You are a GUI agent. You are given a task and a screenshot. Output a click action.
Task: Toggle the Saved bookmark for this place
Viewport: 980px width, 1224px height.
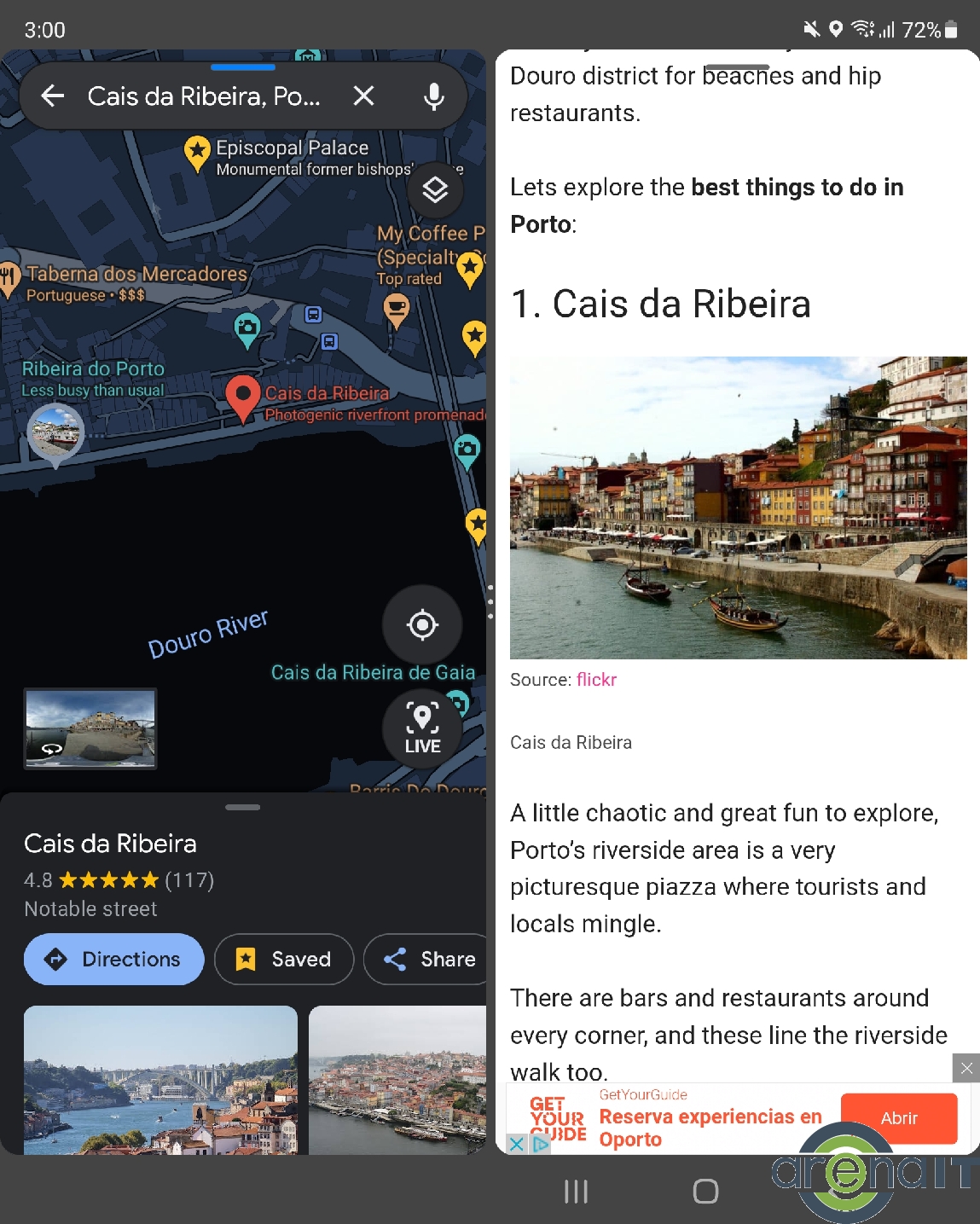pos(284,960)
